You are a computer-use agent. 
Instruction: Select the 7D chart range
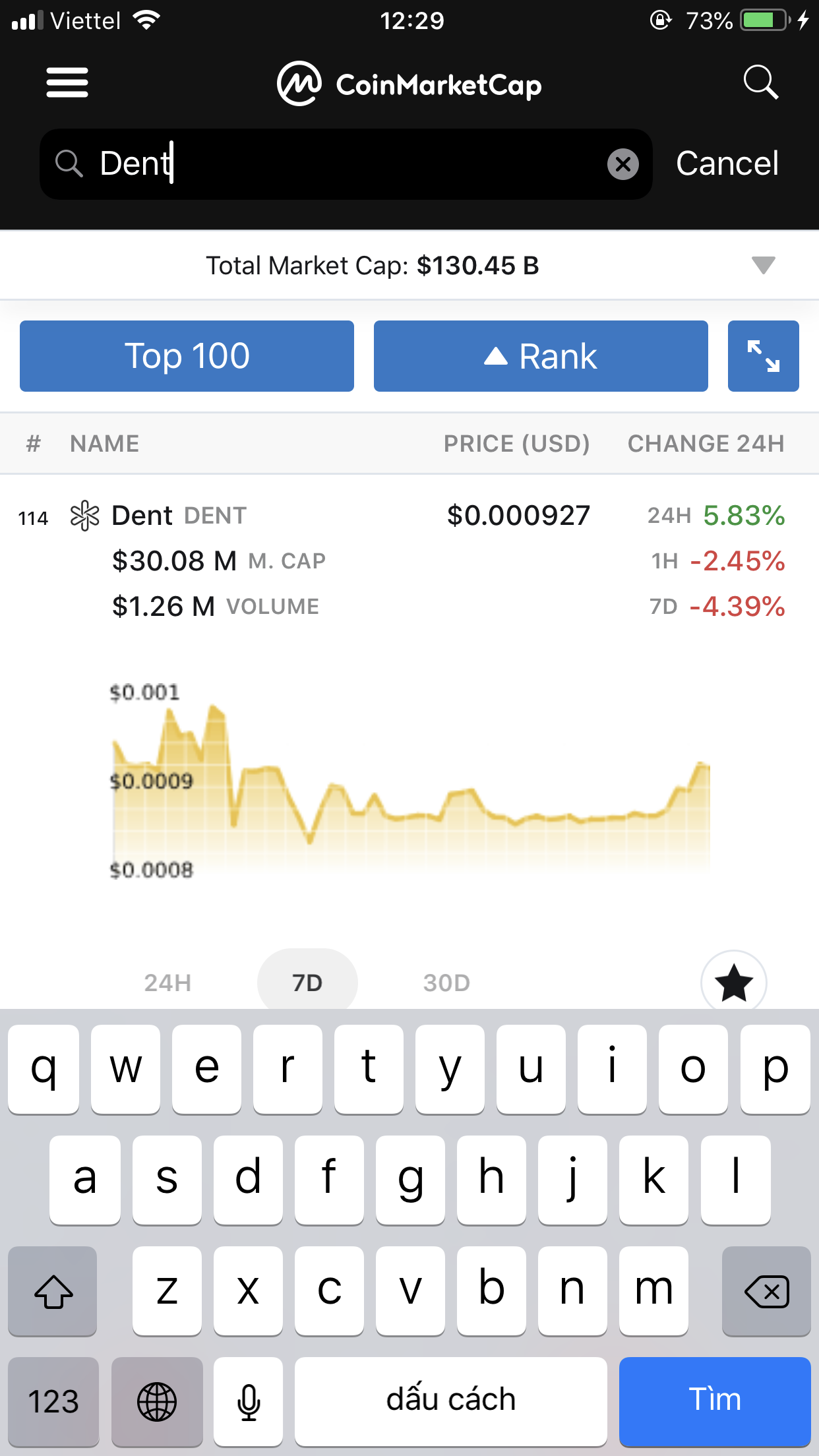(307, 983)
